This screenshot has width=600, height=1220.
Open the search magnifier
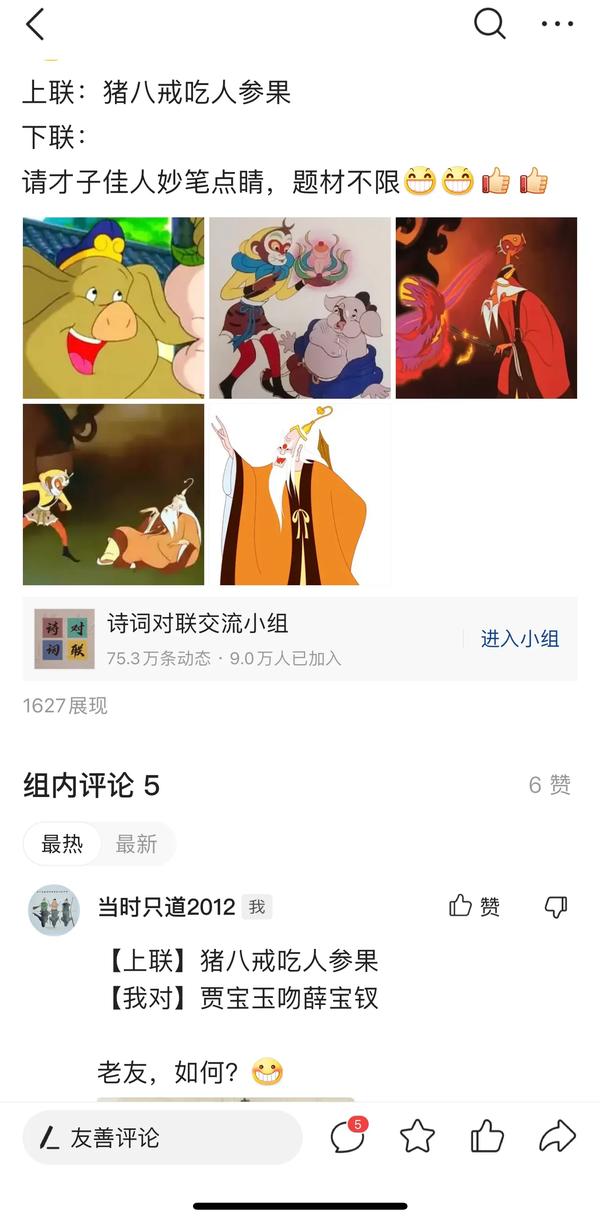click(x=489, y=23)
